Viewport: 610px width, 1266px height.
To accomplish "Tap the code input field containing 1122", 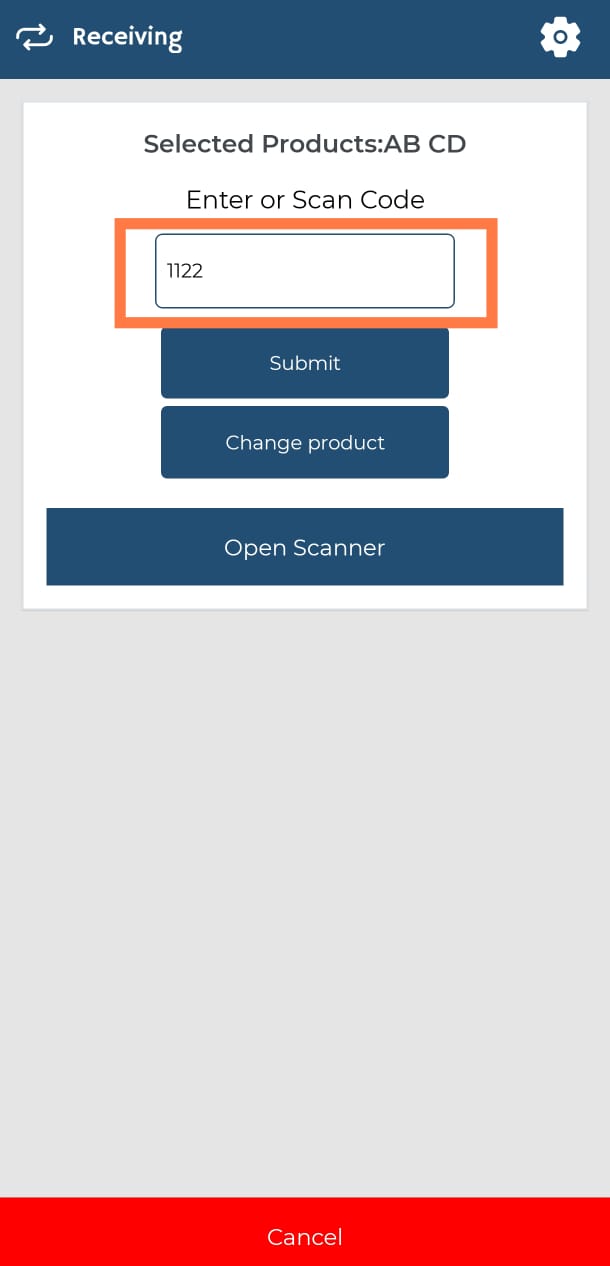I will [304, 271].
